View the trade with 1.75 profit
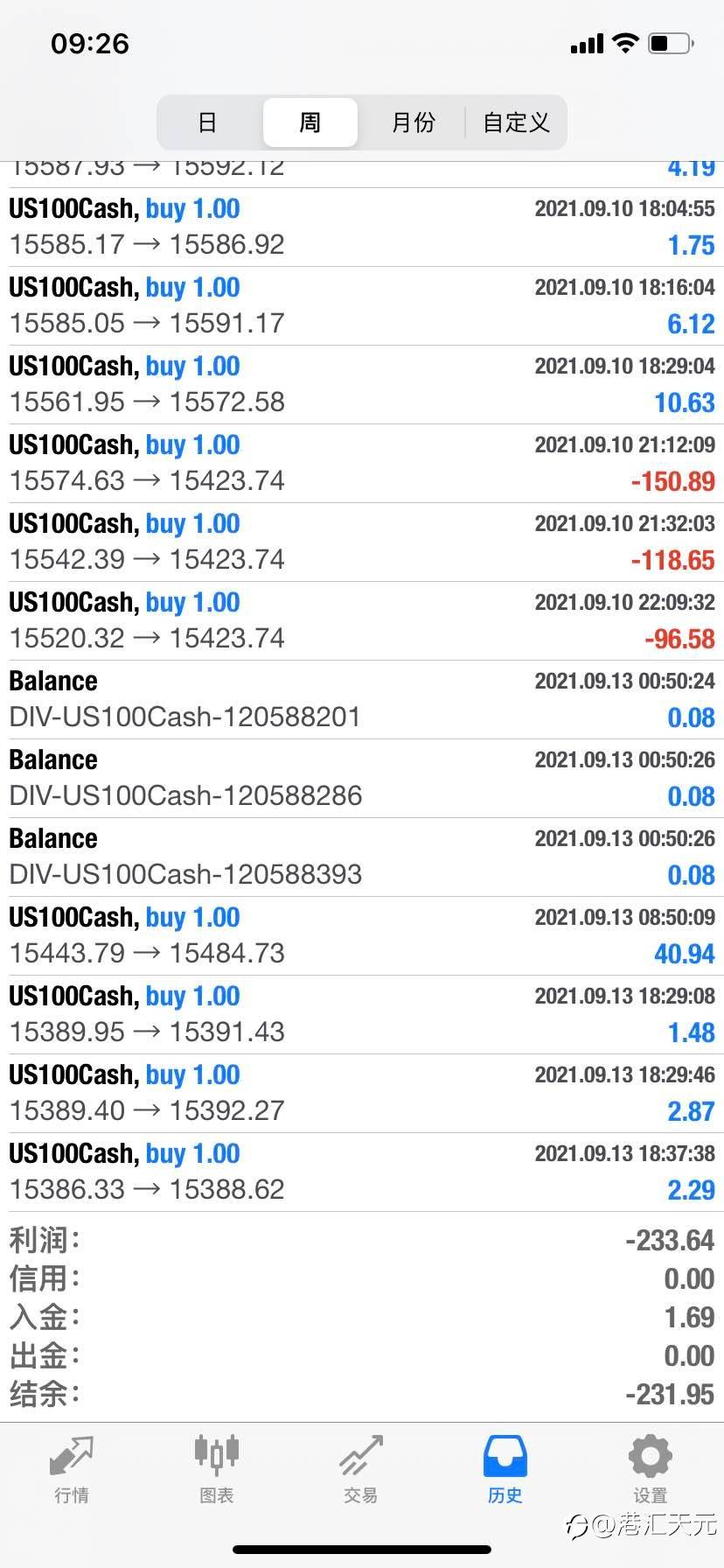 [x=362, y=227]
